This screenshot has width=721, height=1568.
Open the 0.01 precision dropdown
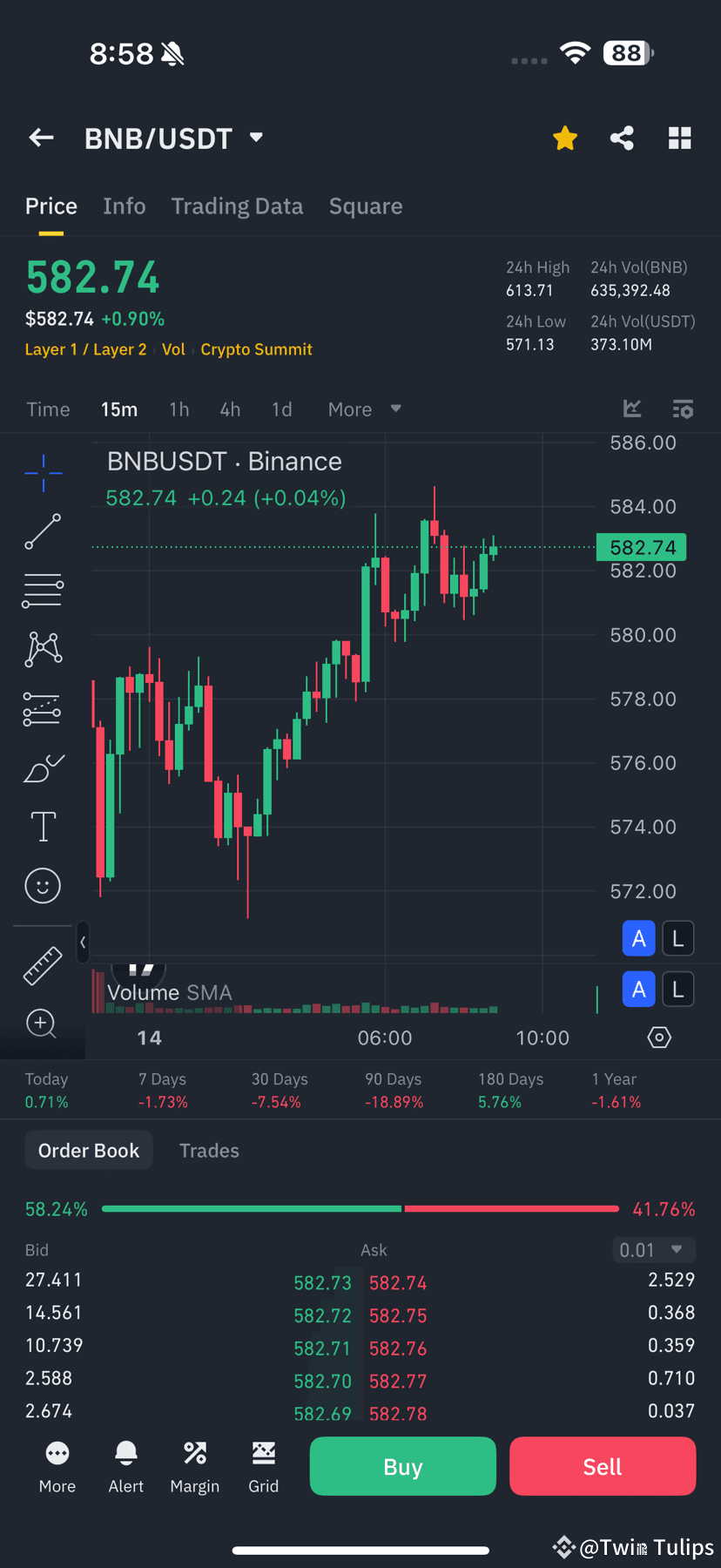654,1249
